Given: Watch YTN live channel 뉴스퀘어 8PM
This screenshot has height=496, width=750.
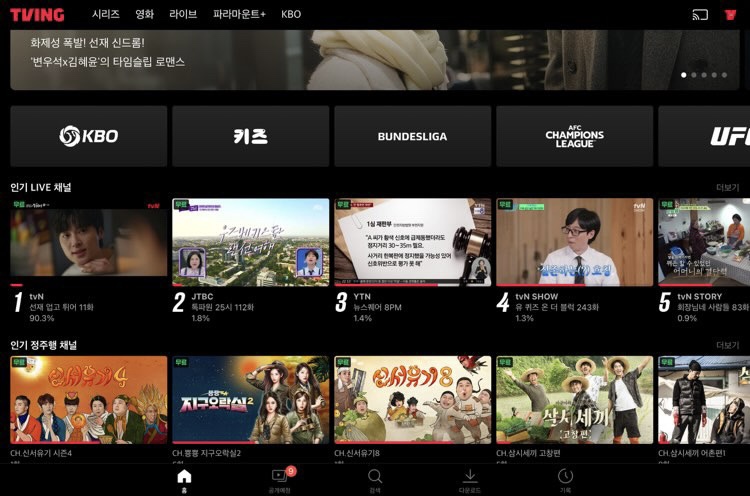Looking at the screenshot, I should click(412, 242).
